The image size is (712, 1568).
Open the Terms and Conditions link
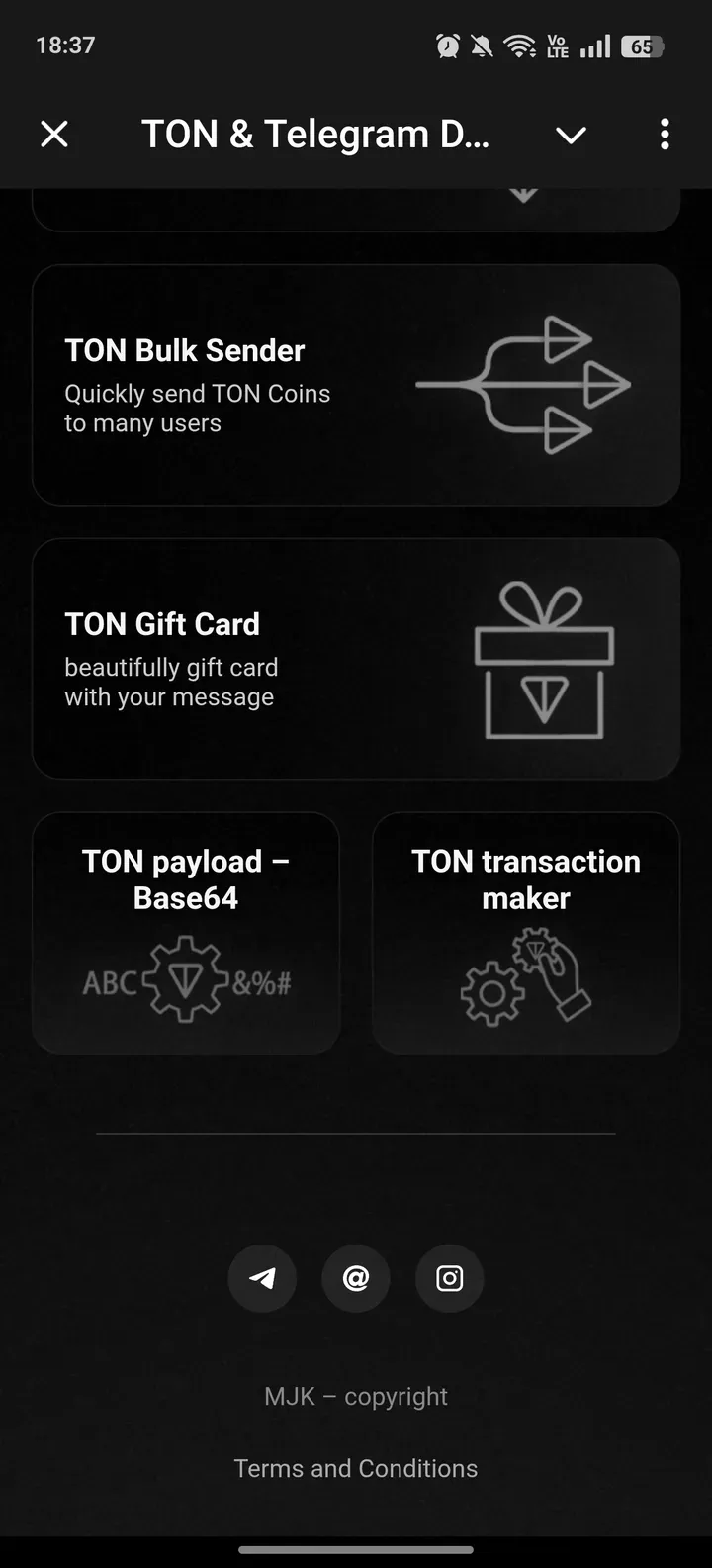356,1468
